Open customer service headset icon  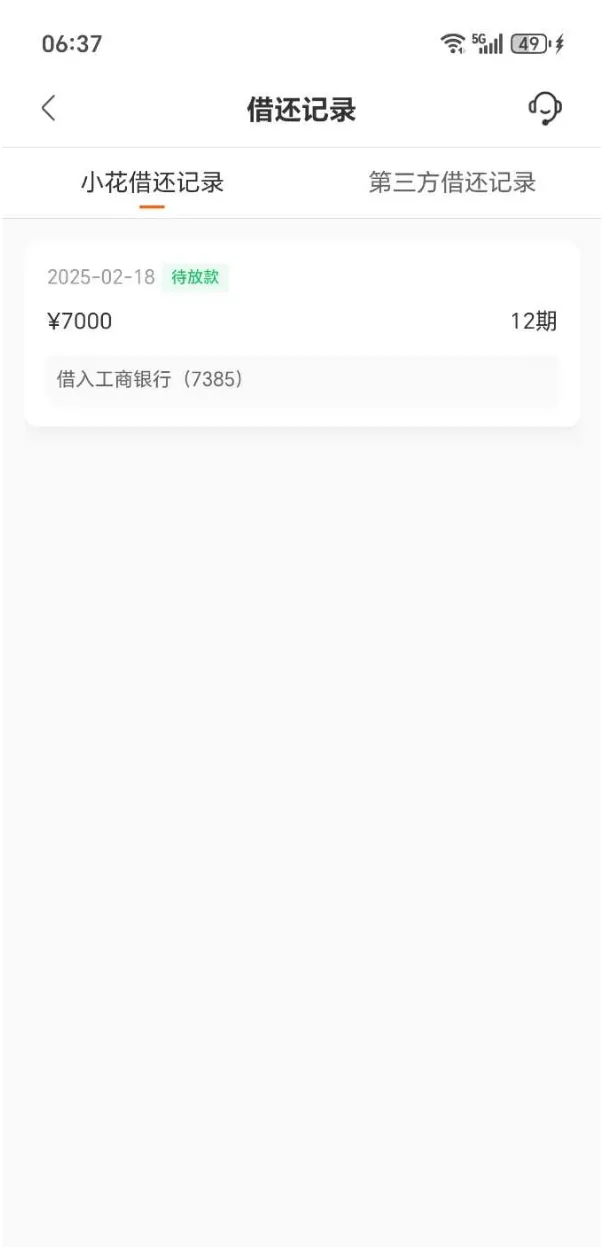[545, 108]
